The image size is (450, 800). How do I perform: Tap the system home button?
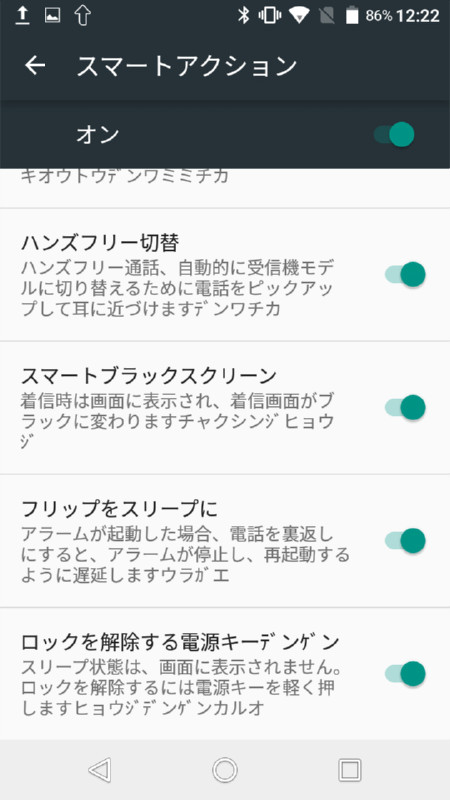click(x=225, y=770)
